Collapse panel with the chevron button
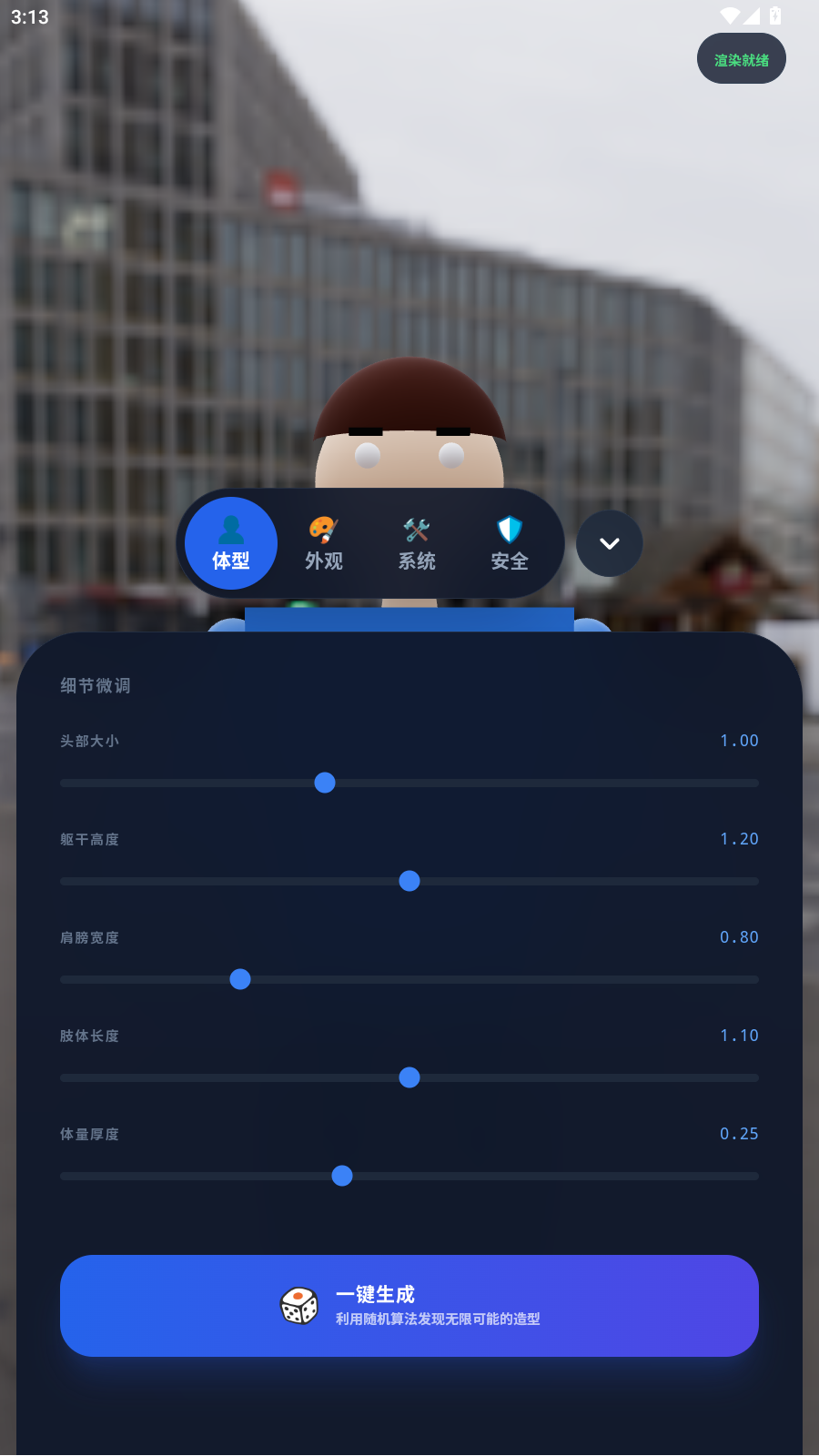 (609, 543)
